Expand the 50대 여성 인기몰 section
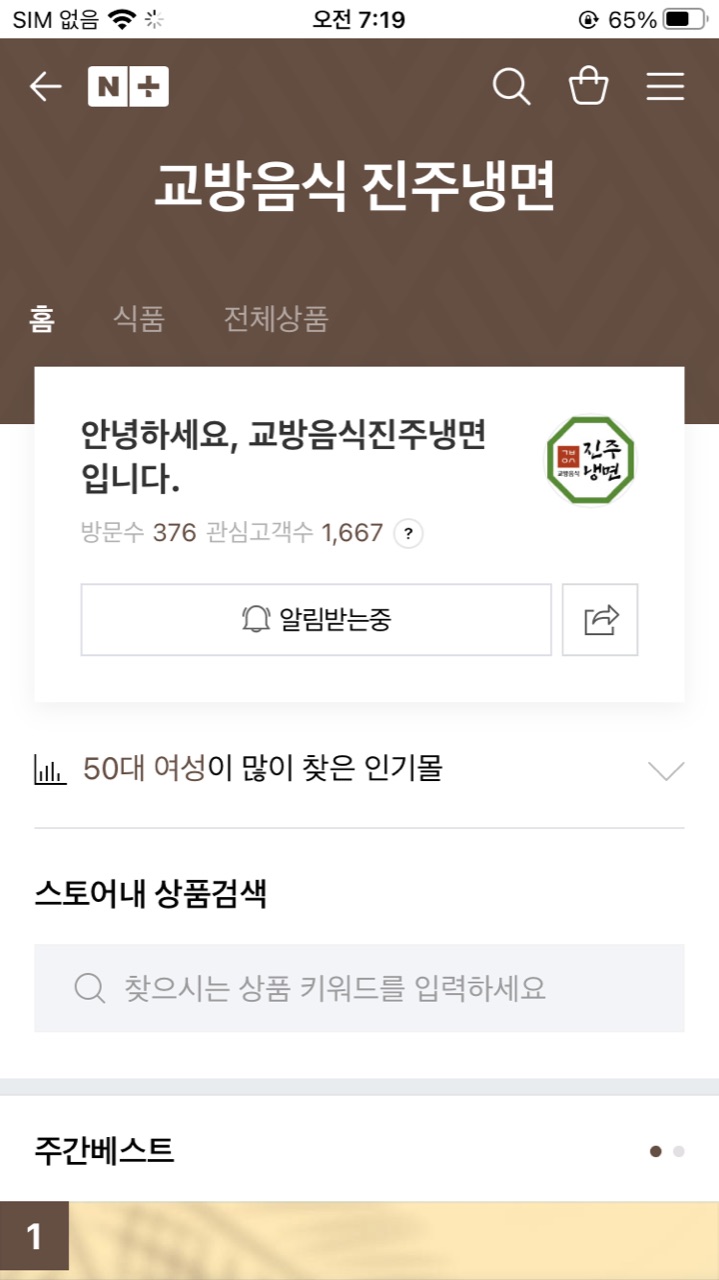Image resolution: width=719 pixels, height=1280 pixels. (666, 770)
